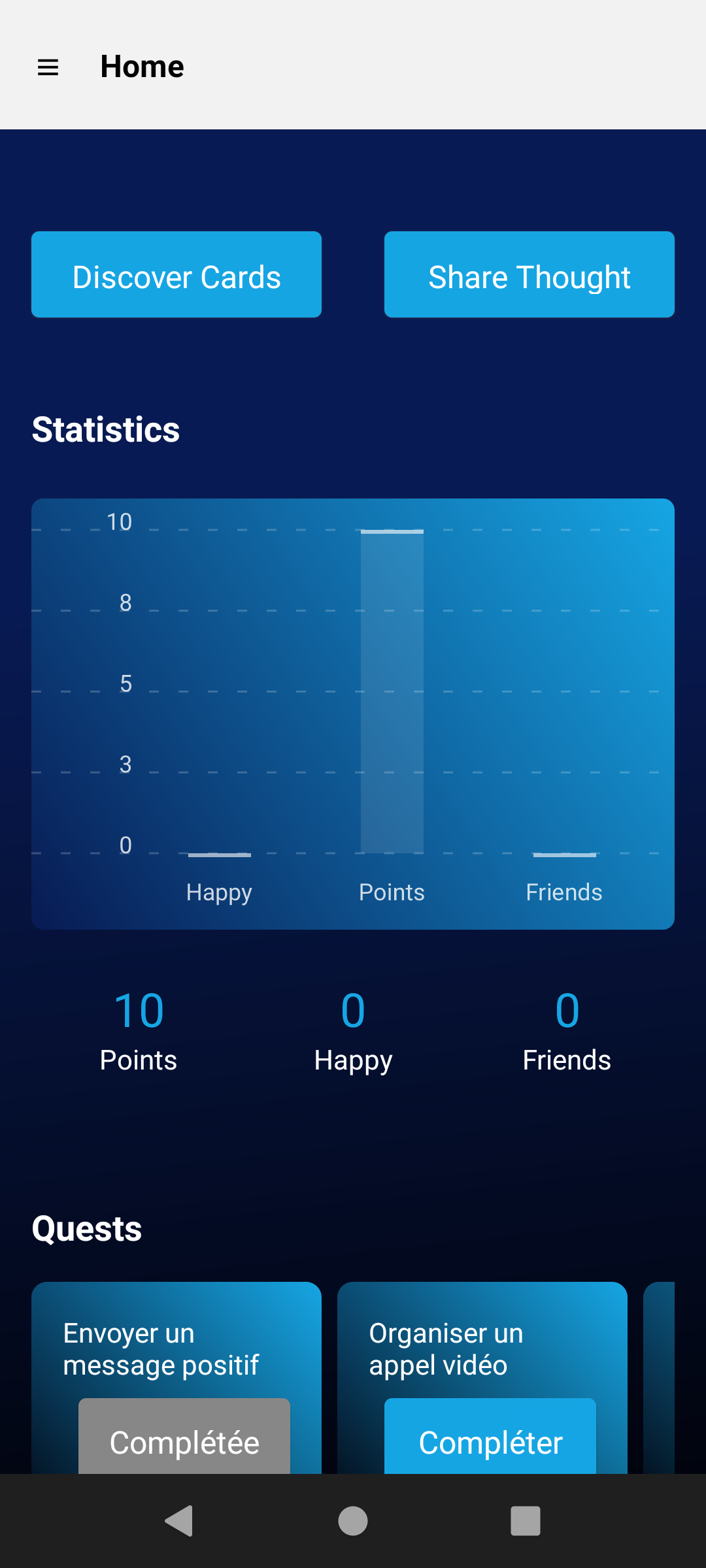
Task: Open the hamburger navigation menu
Action: pos(48,67)
